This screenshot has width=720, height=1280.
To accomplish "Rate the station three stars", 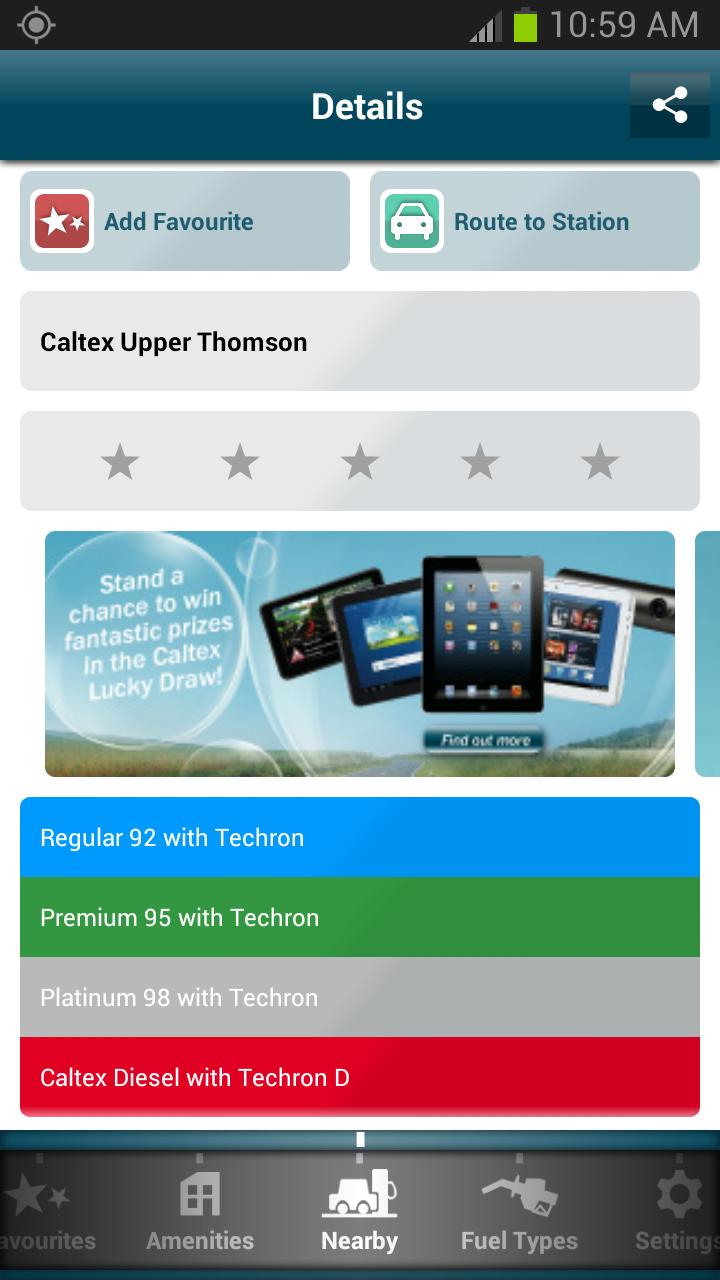I will (360, 462).
